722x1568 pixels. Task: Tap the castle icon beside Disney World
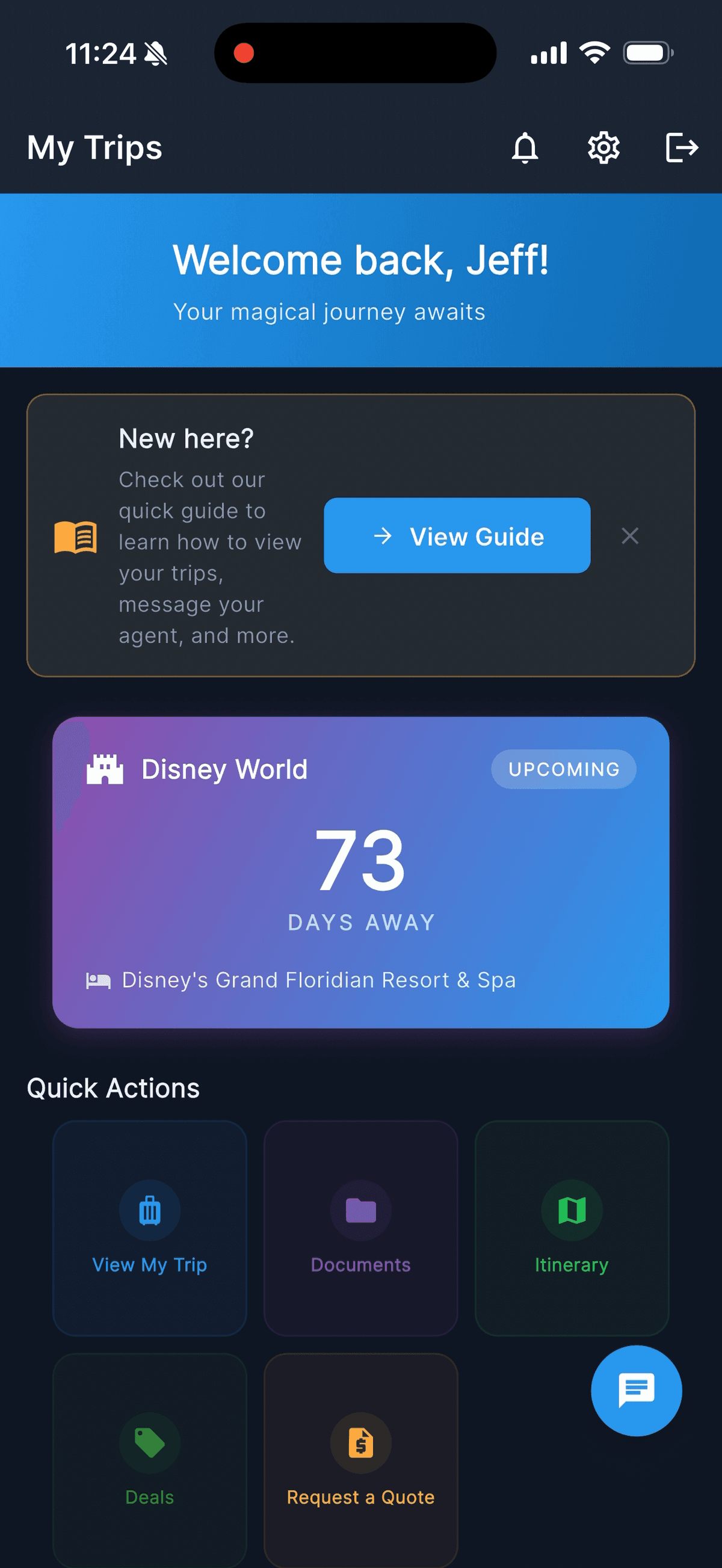[105, 768]
